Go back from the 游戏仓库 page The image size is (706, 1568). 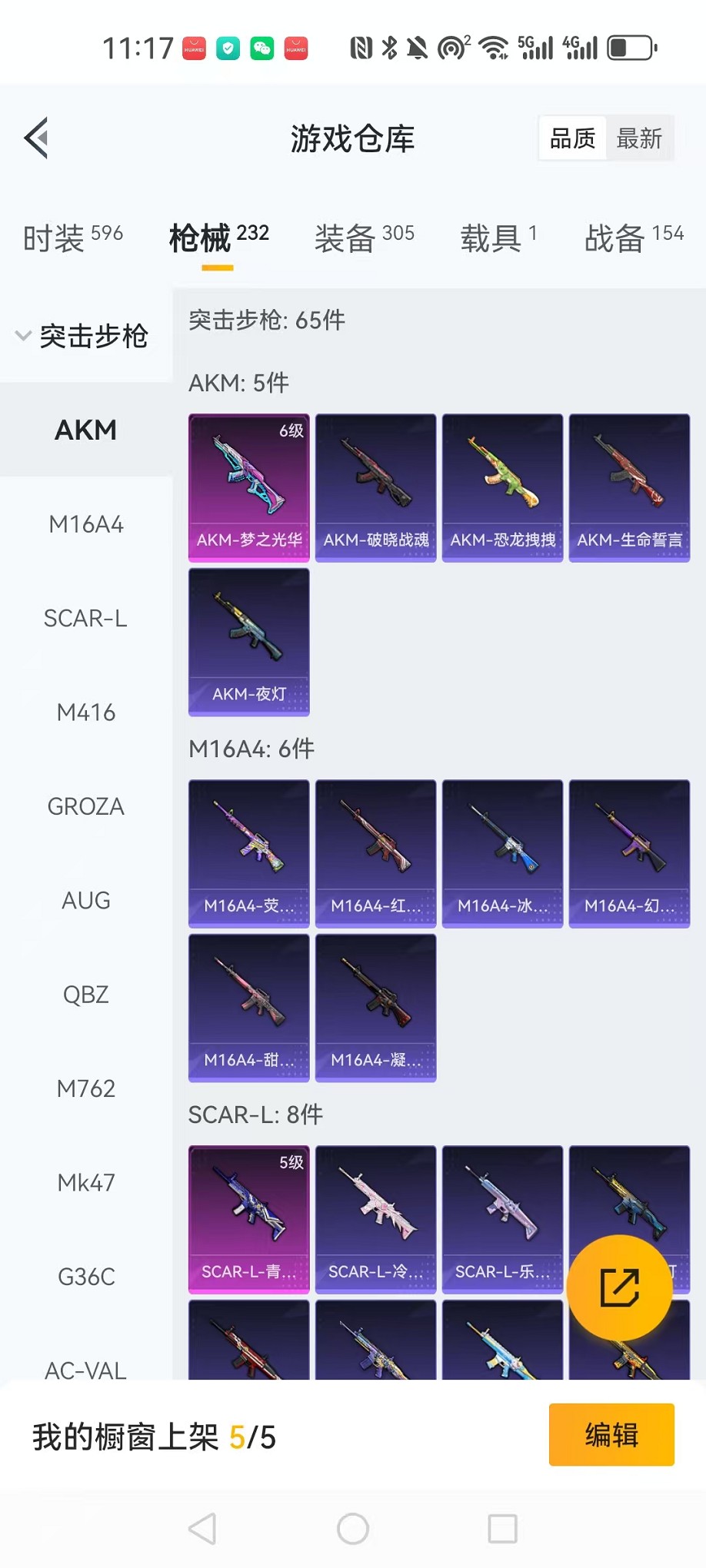36,138
